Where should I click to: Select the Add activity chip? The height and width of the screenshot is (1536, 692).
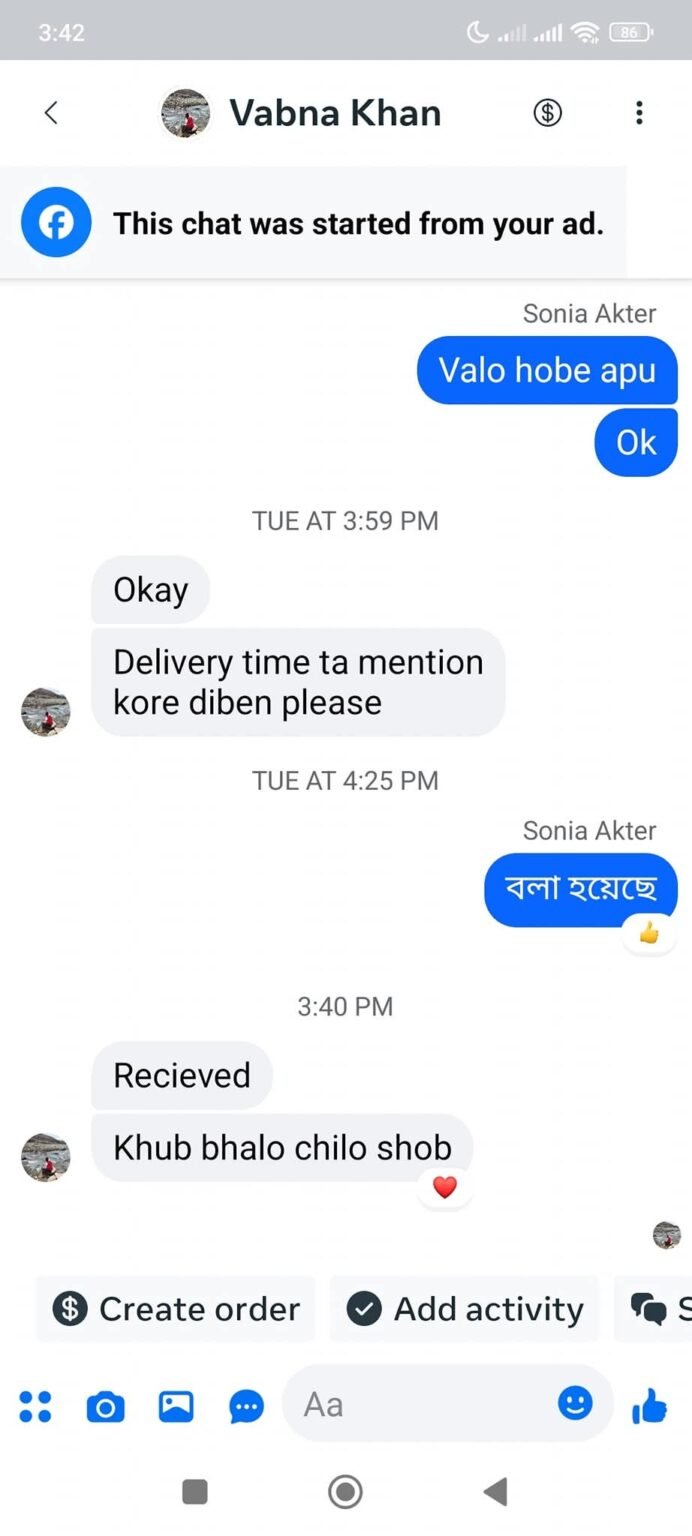click(465, 1308)
